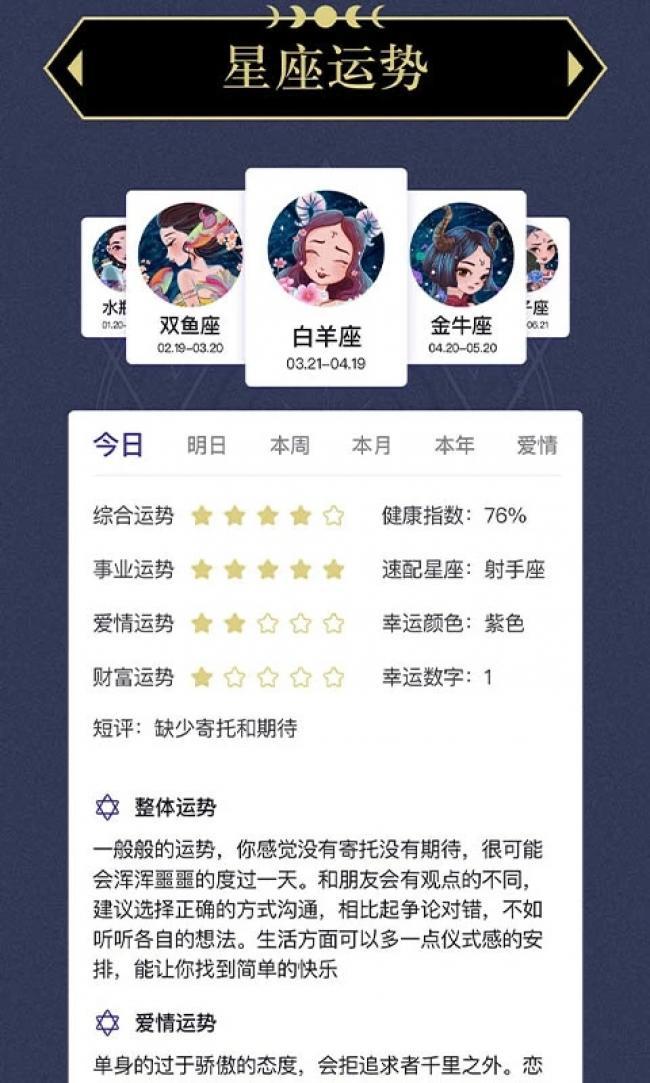This screenshot has width=650, height=1083.
Task: Tap the left arrow in the header
Action: (x=74, y=68)
